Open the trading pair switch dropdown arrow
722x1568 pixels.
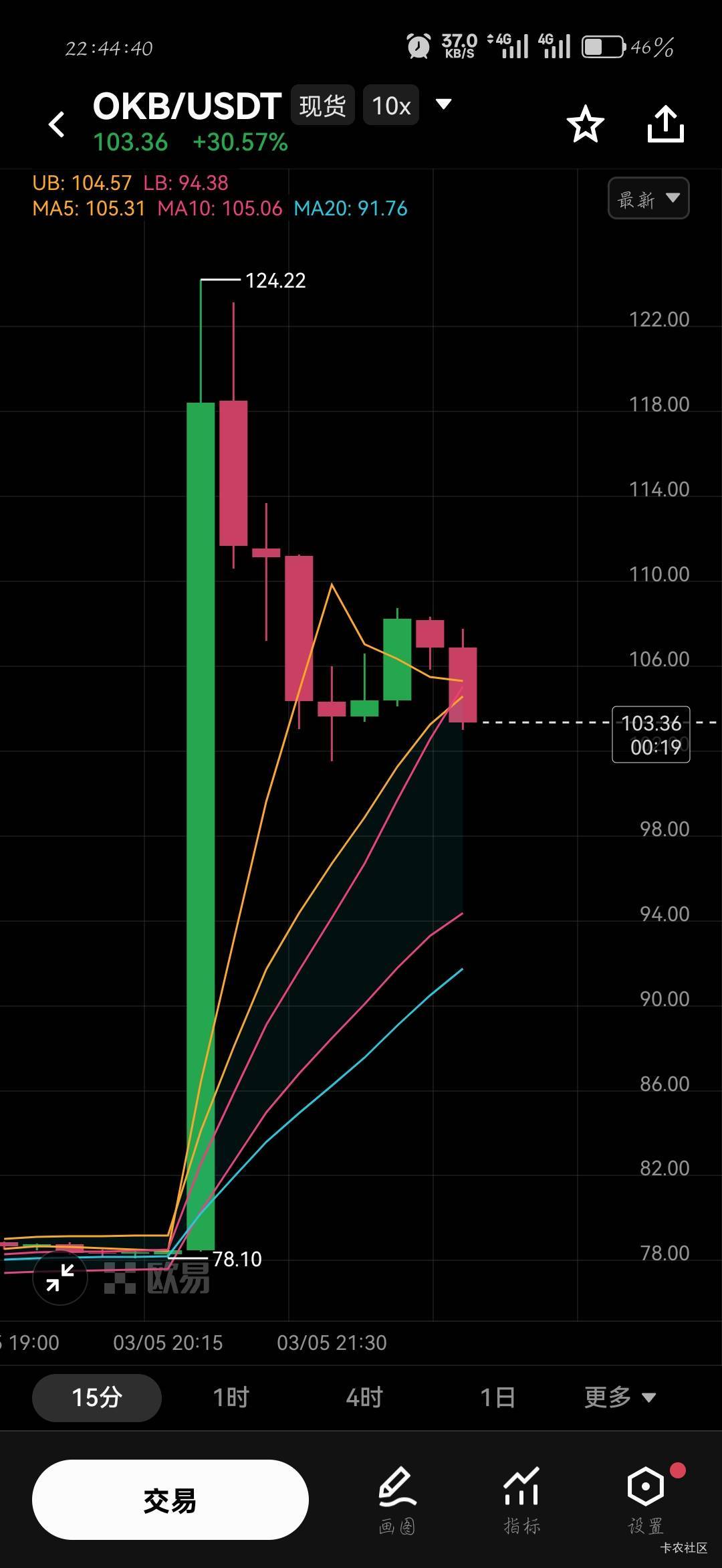[x=443, y=104]
